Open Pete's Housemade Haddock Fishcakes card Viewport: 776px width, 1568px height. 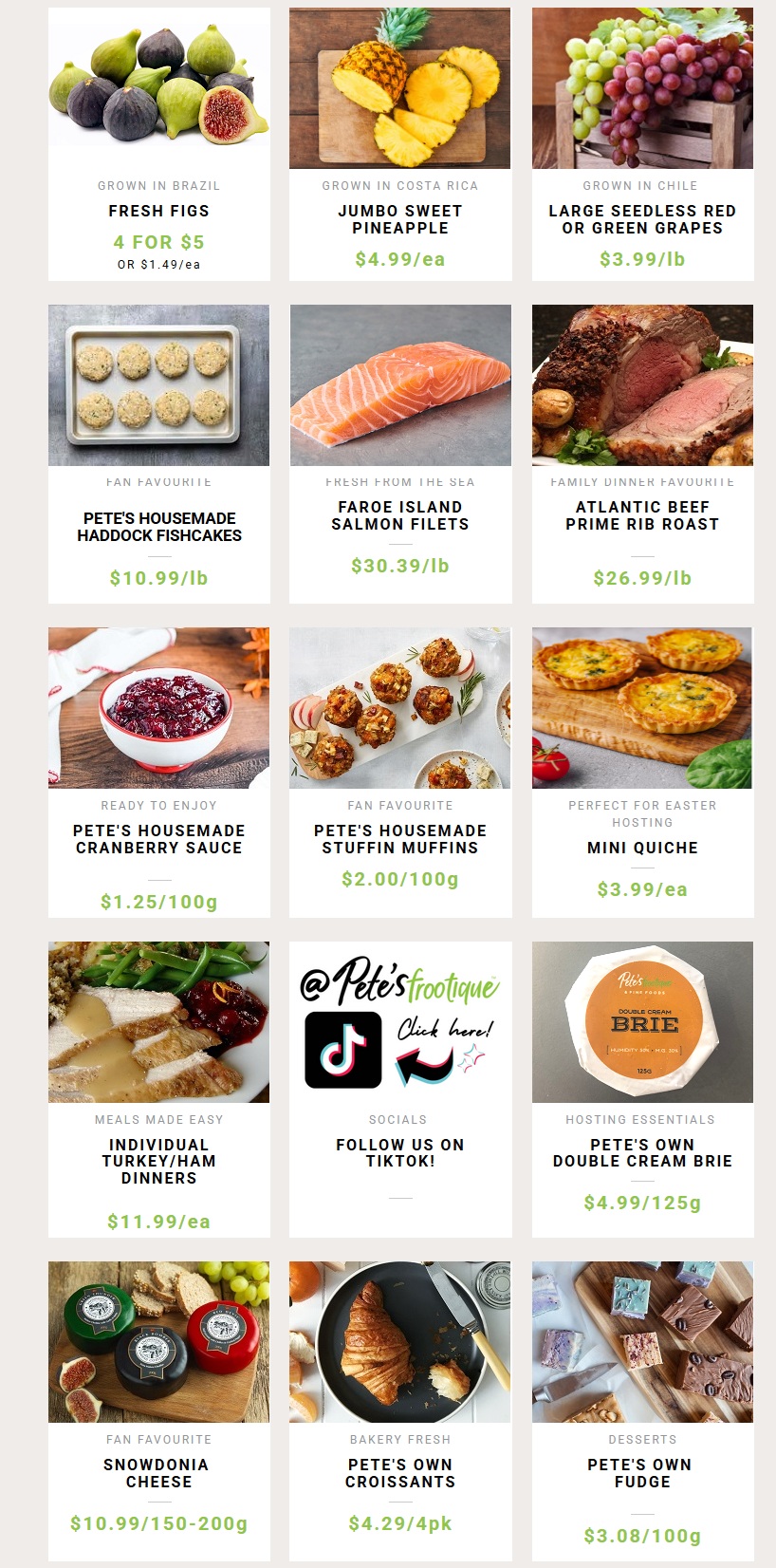coord(158,527)
